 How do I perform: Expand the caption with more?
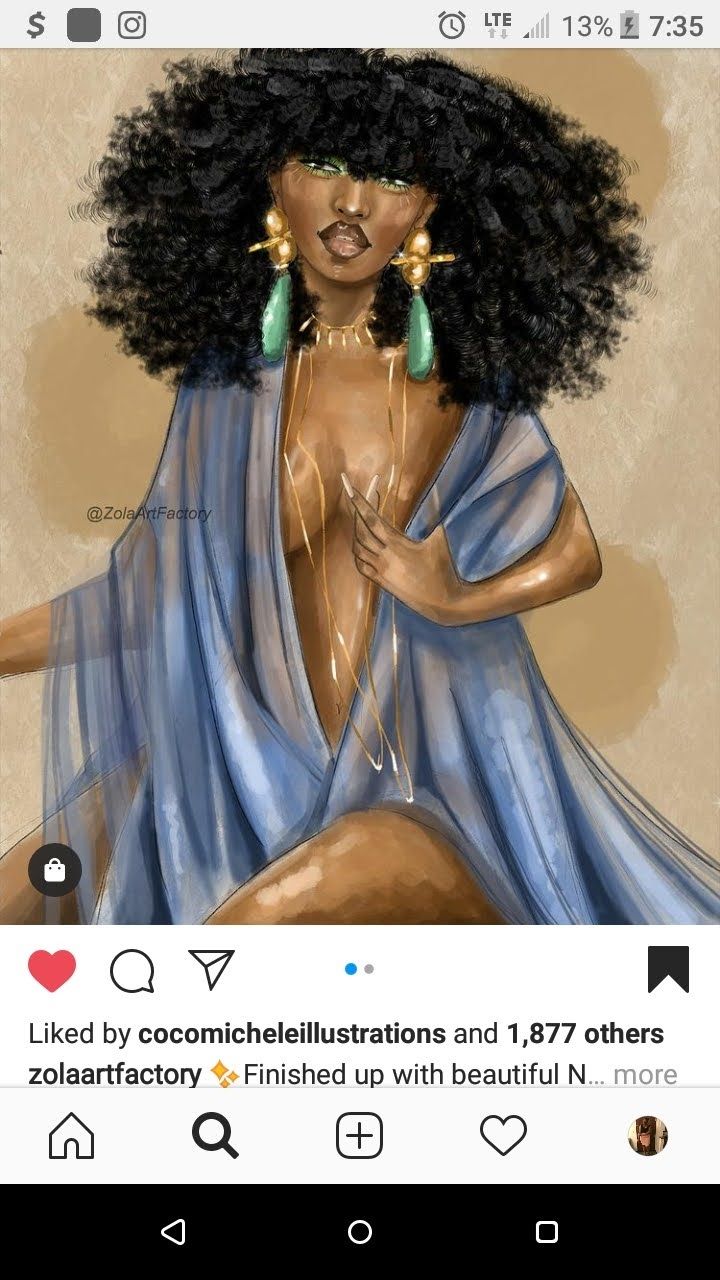pos(645,1075)
